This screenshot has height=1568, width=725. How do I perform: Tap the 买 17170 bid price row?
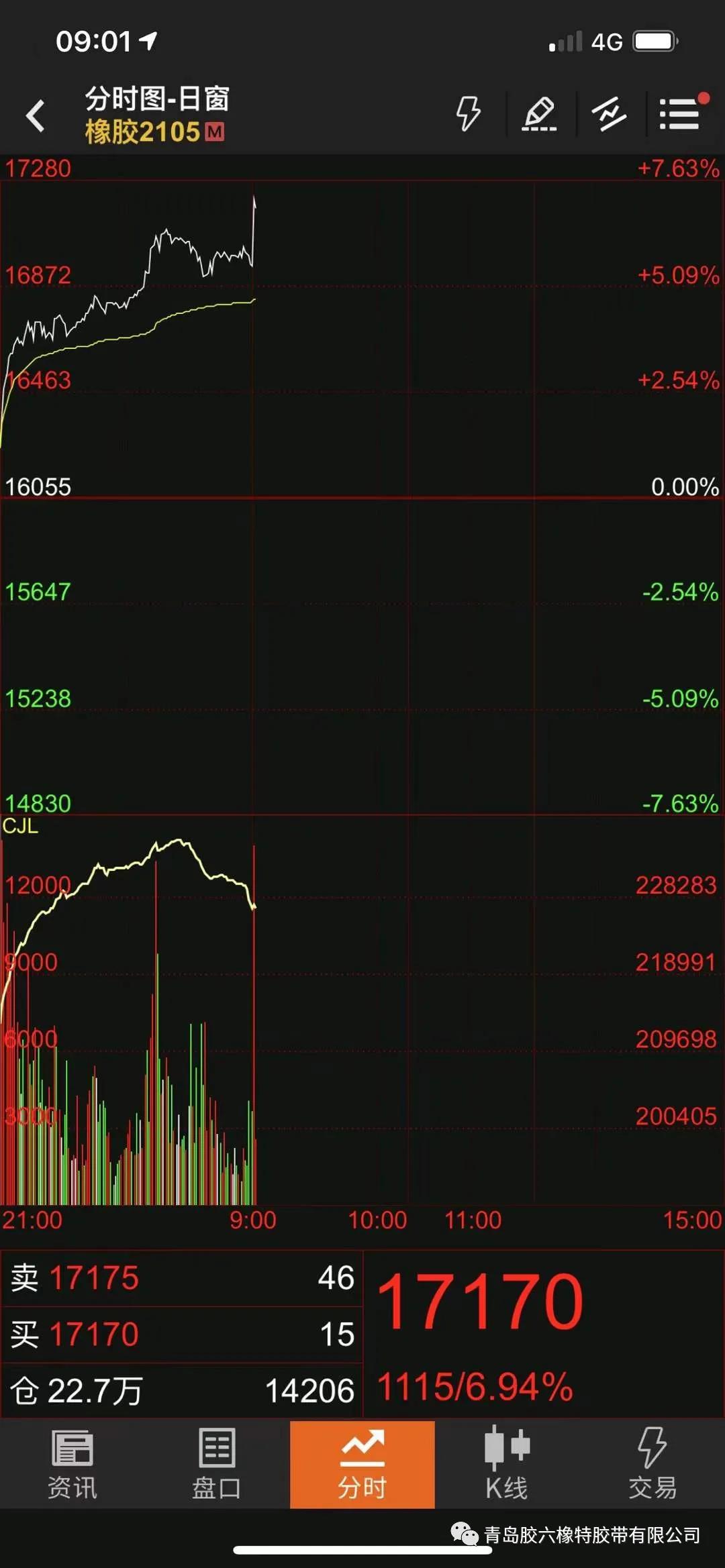click(182, 1335)
